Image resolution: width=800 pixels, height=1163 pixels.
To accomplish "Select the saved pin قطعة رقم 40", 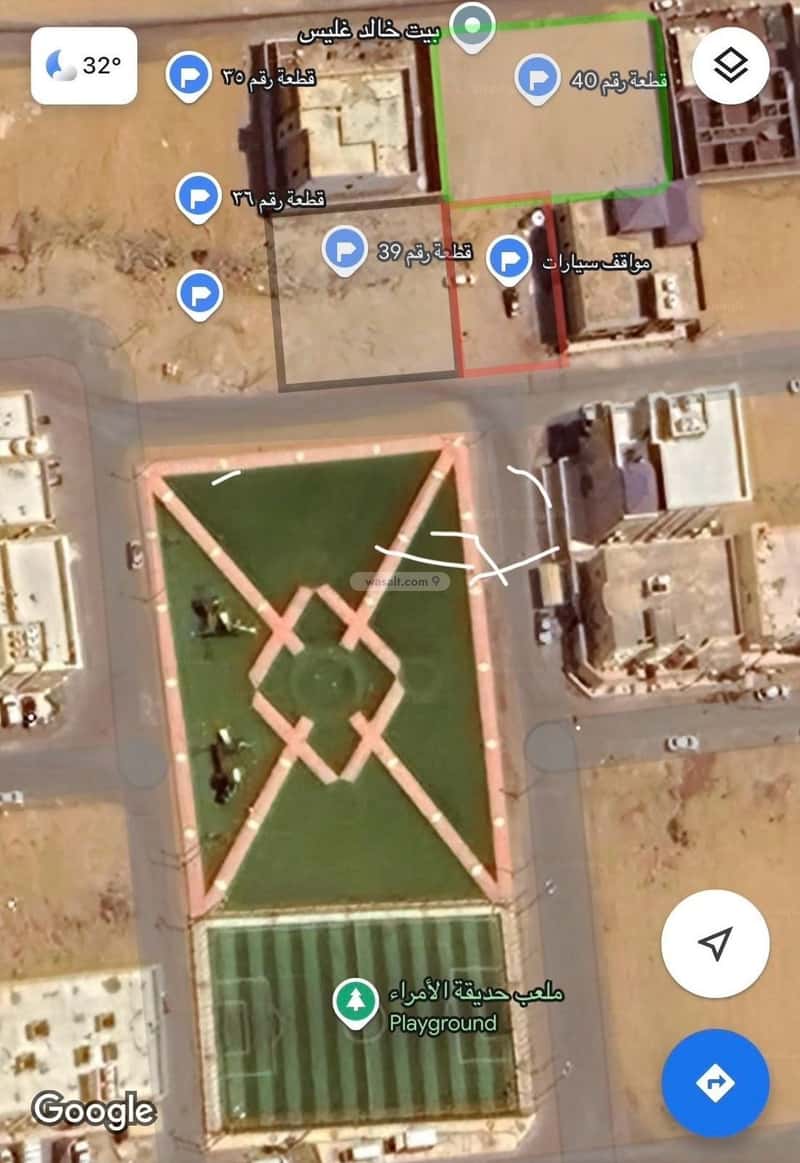I will coord(538,78).
